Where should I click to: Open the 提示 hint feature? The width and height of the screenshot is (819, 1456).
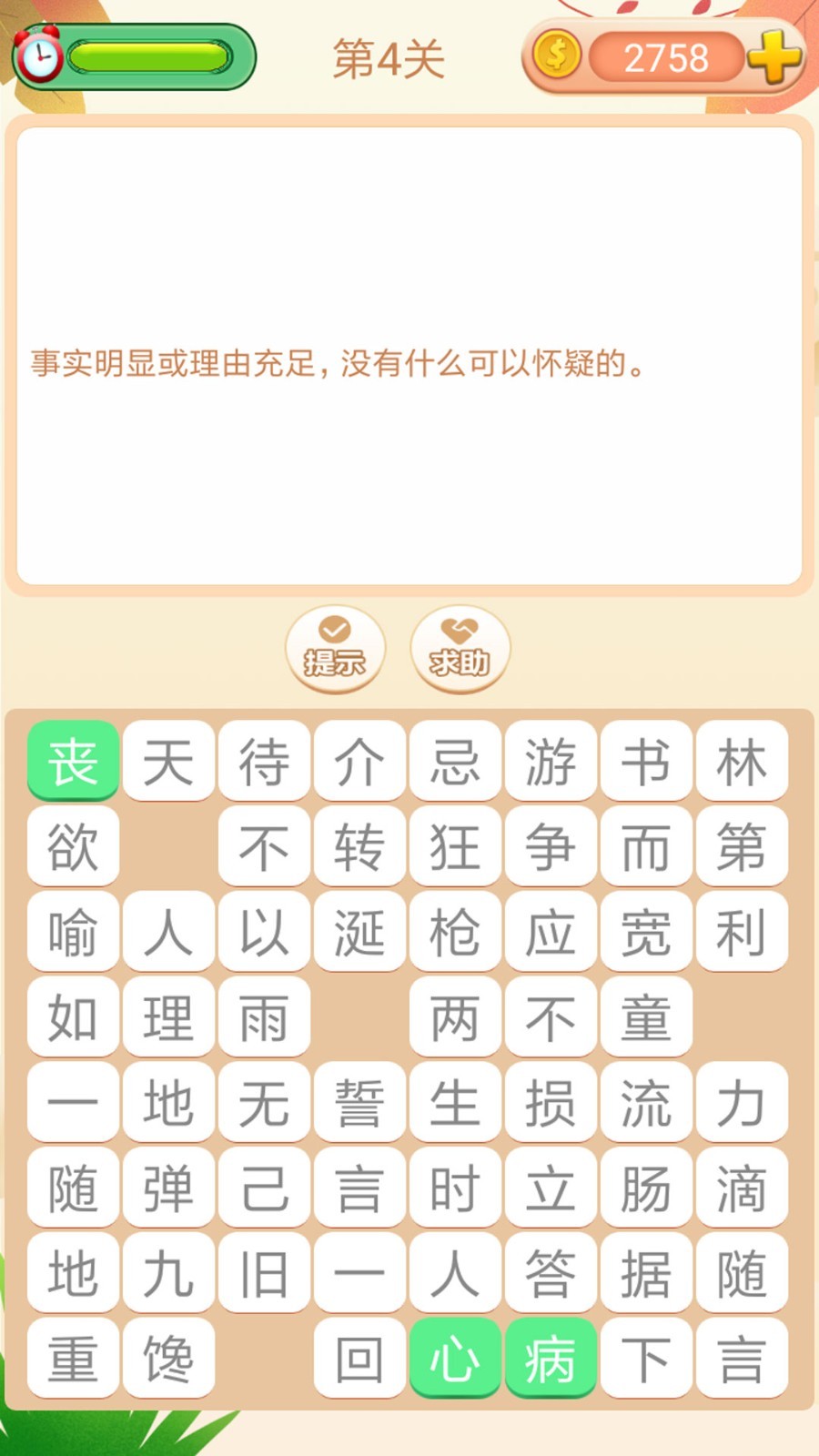334,651
